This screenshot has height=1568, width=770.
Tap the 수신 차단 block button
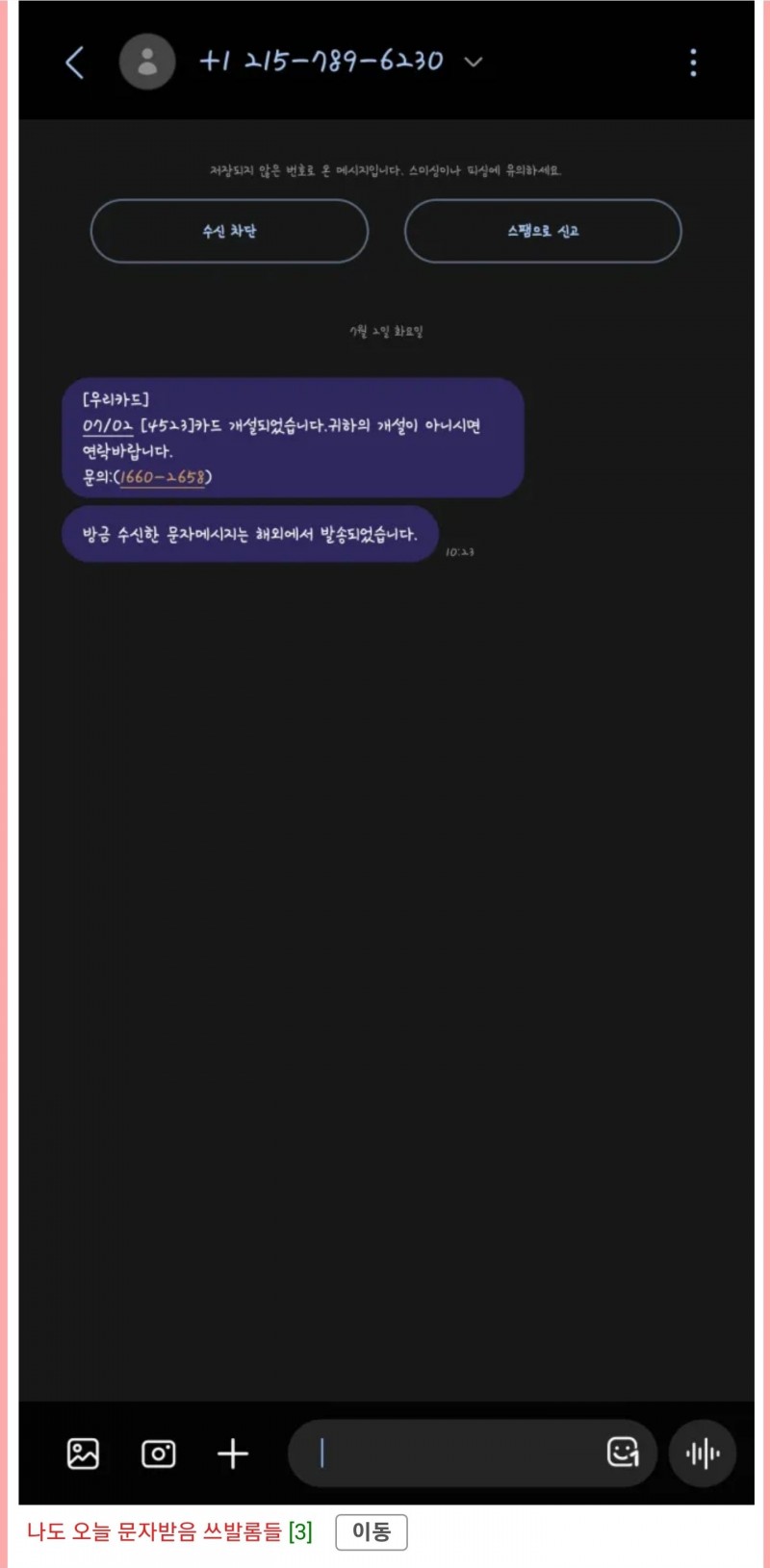[x=229, y=231]
